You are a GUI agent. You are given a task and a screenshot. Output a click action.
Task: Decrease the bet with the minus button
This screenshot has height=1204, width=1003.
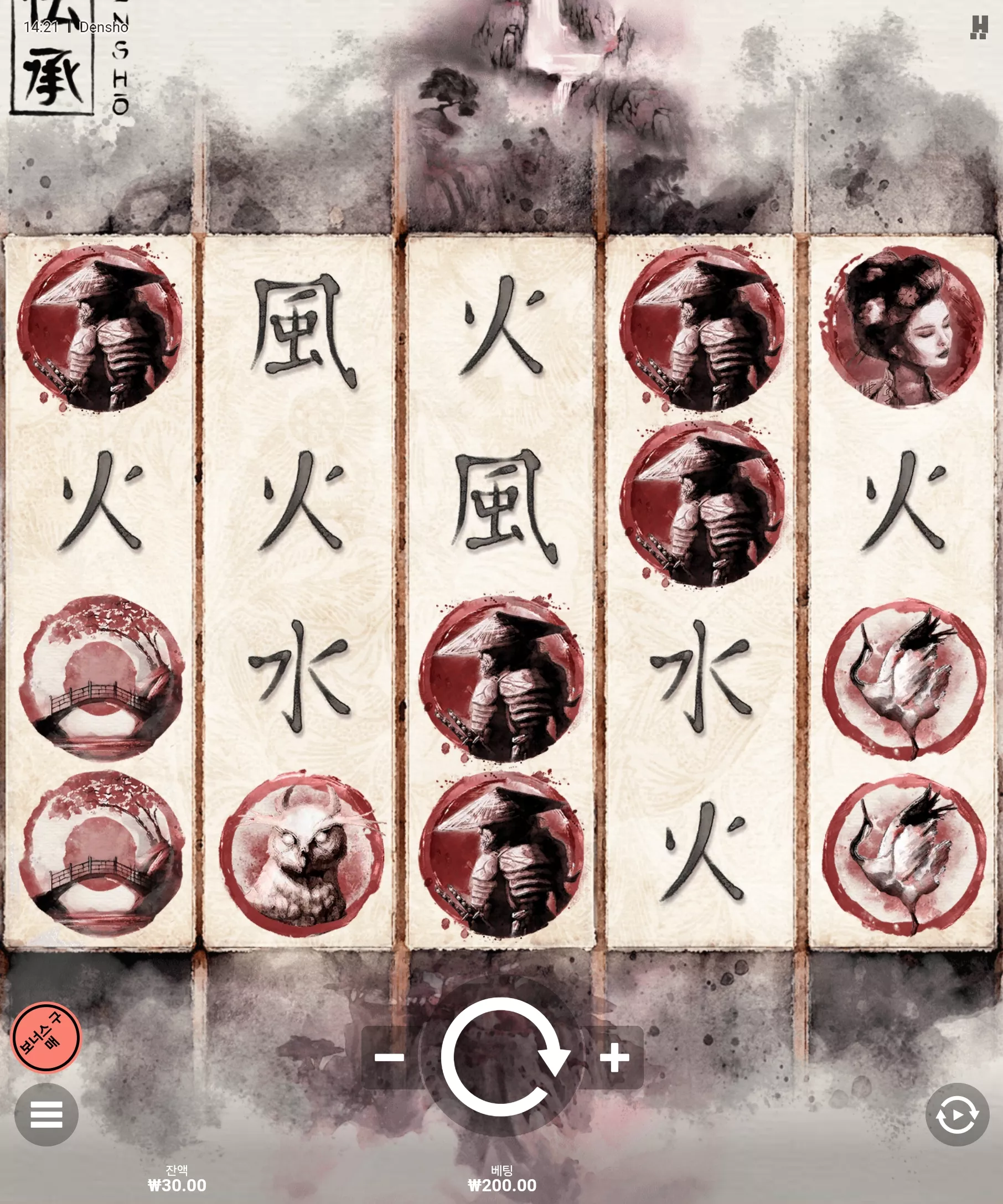coord(390,1057)
